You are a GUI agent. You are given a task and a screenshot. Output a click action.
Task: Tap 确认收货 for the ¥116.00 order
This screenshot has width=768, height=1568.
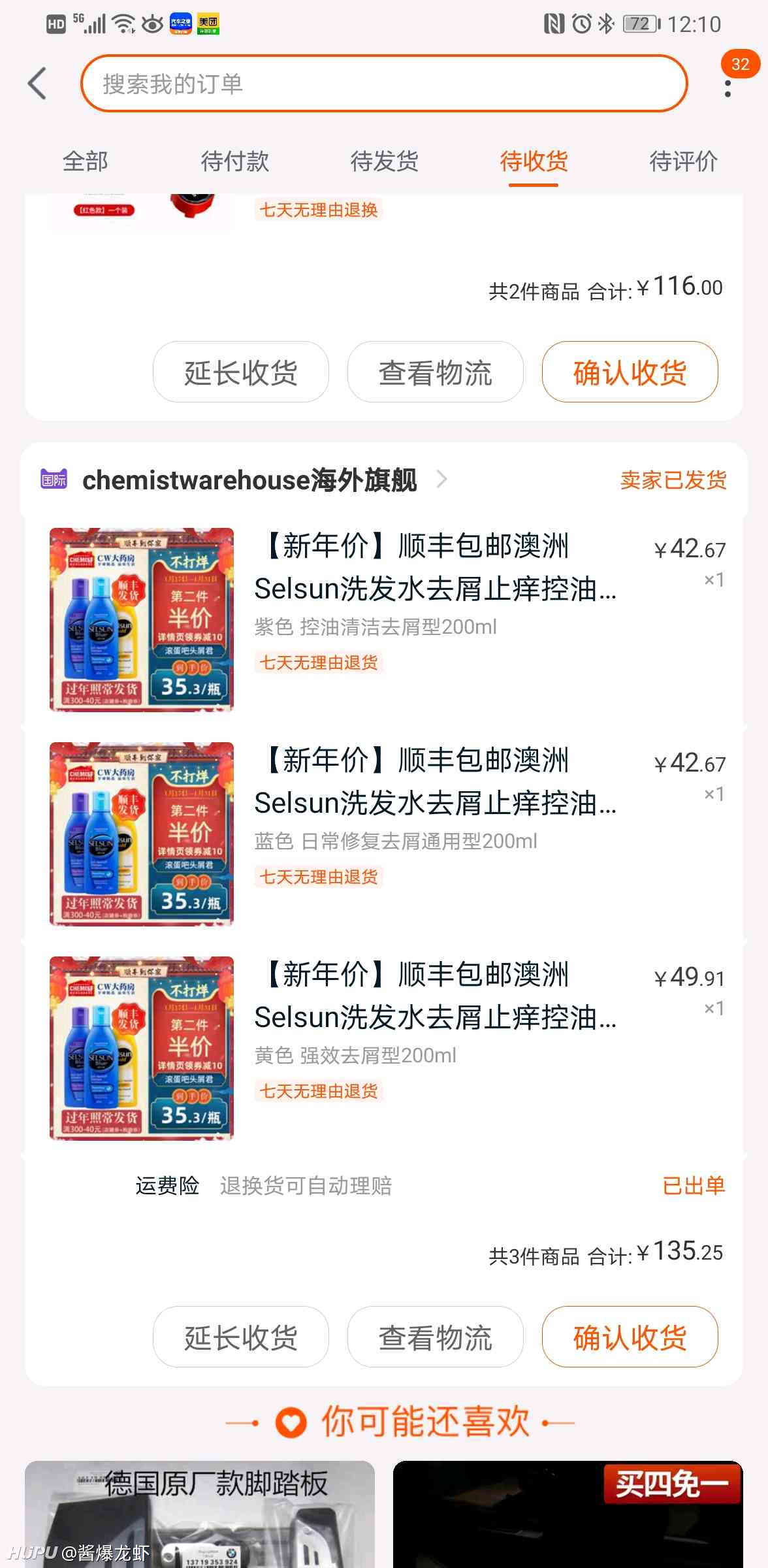coord(630,372)
